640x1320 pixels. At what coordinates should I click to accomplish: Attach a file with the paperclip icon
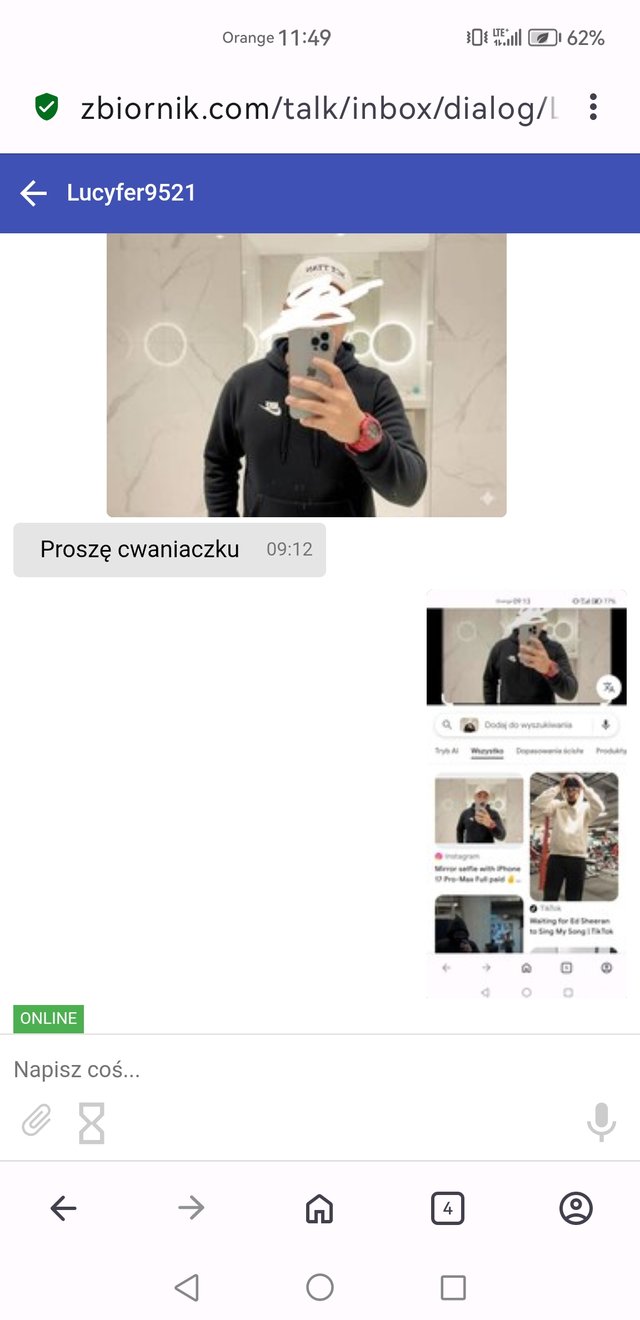pos(37,1122)
